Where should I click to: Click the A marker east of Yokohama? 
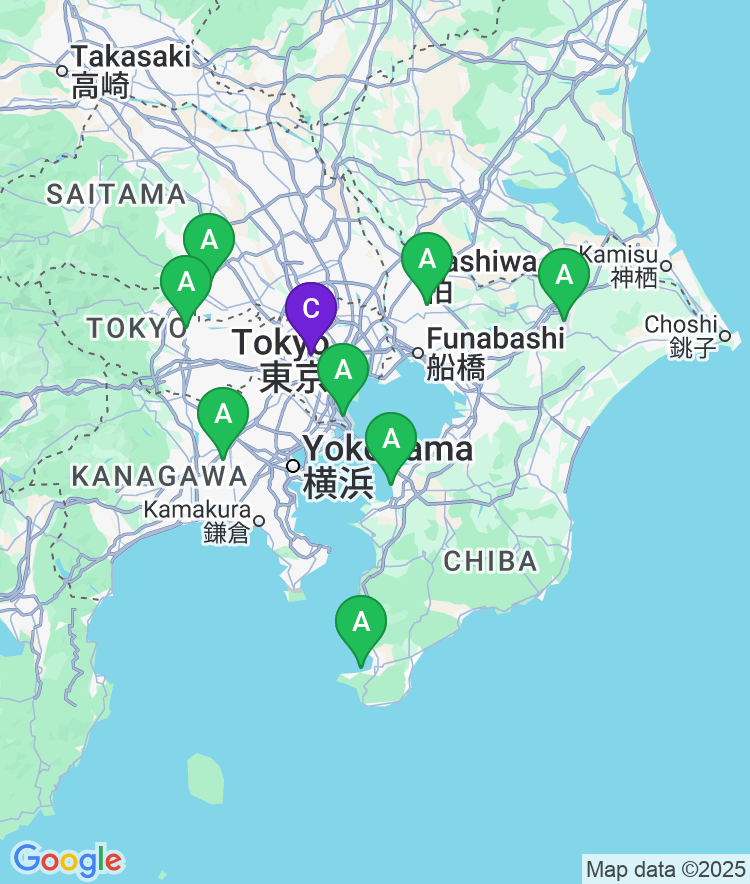pos(393,440)
